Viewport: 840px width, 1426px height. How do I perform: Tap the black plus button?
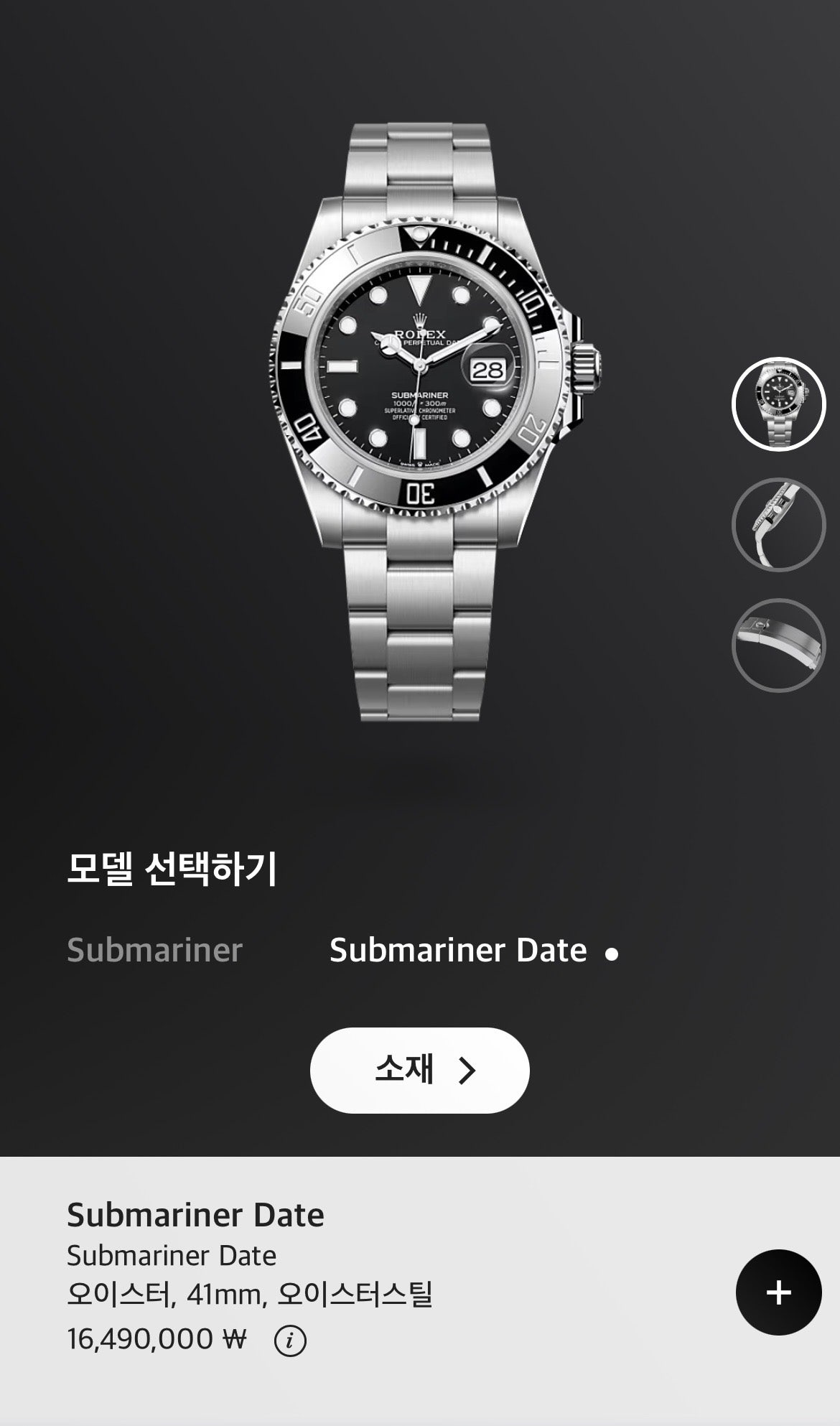click(778, 1292)
